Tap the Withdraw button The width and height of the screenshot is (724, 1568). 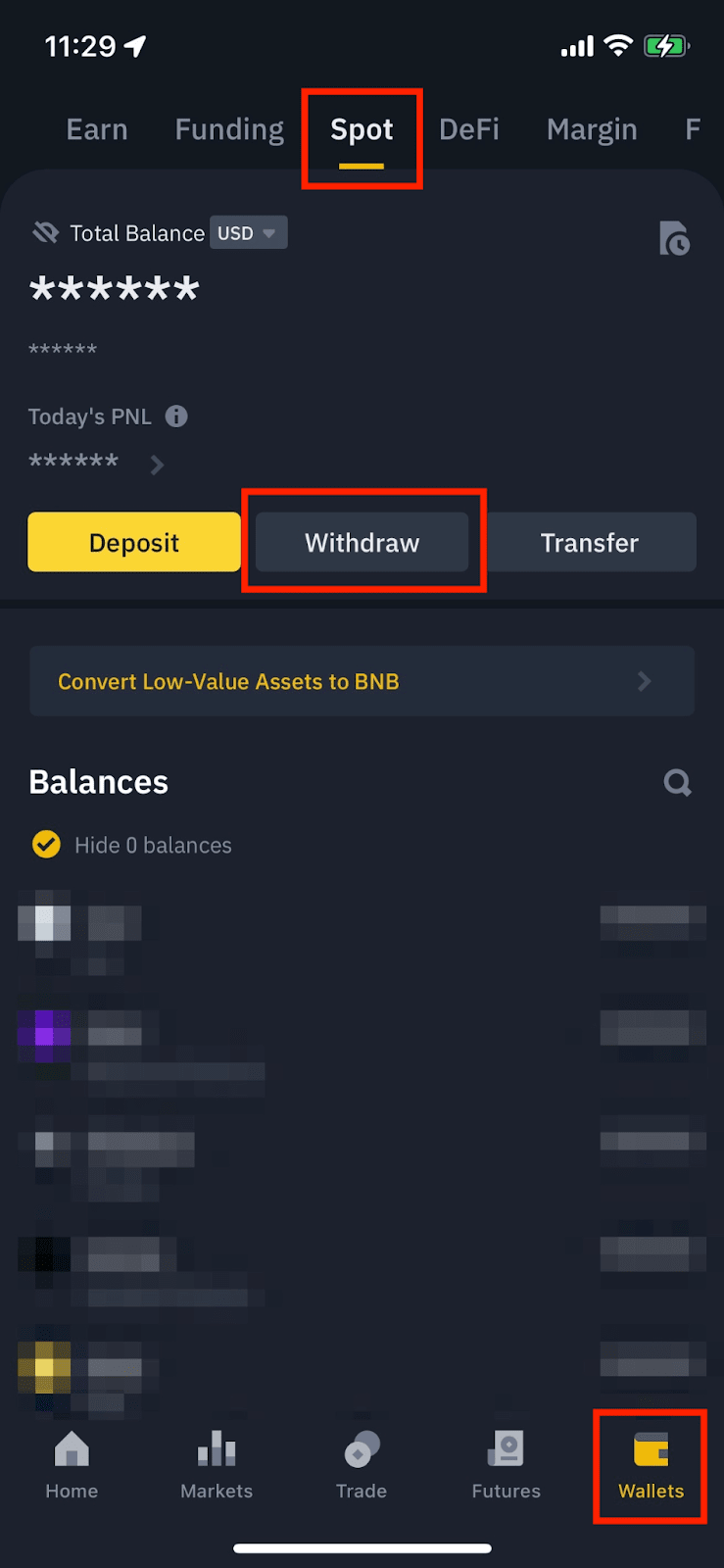[362, 542]
